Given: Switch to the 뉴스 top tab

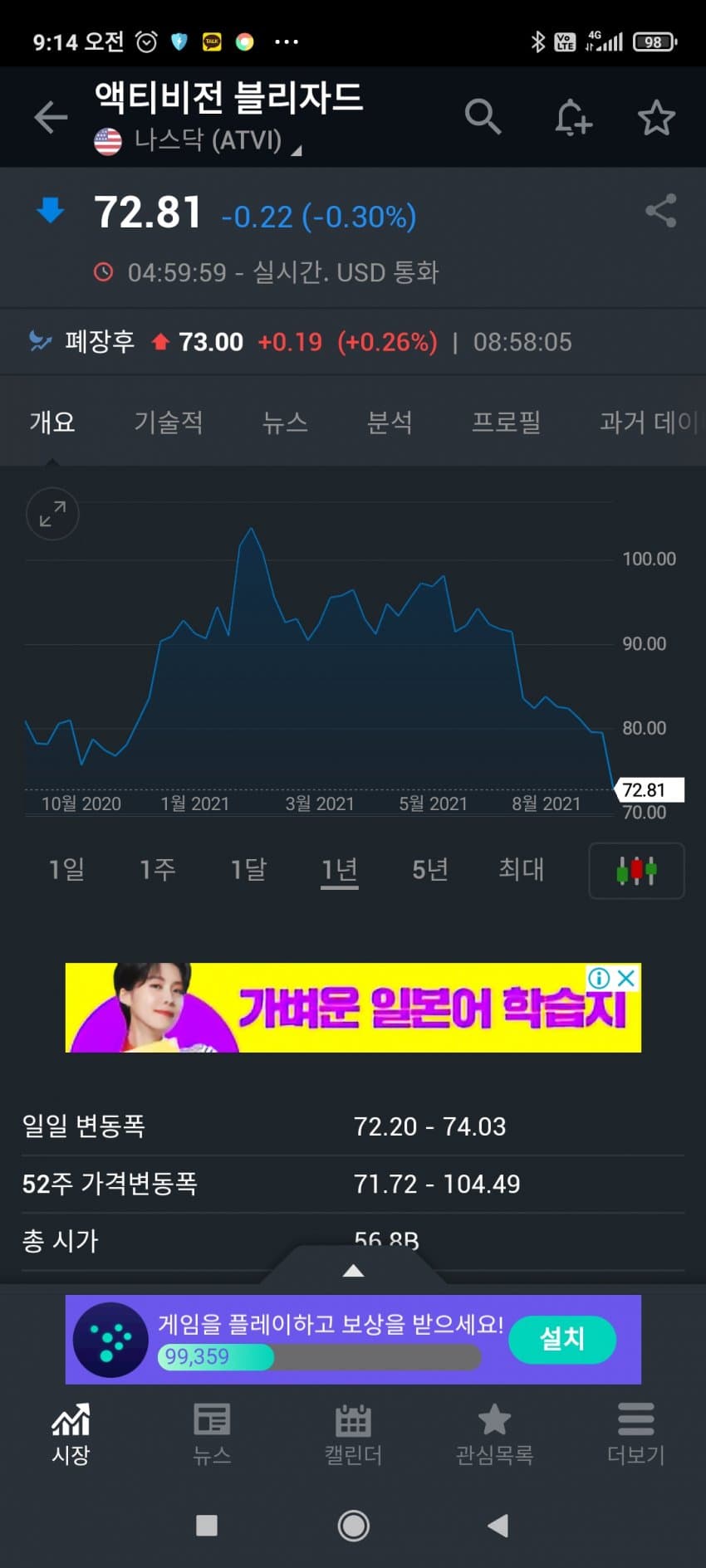Looking at the screenshot, I should (x=285, y=423).
